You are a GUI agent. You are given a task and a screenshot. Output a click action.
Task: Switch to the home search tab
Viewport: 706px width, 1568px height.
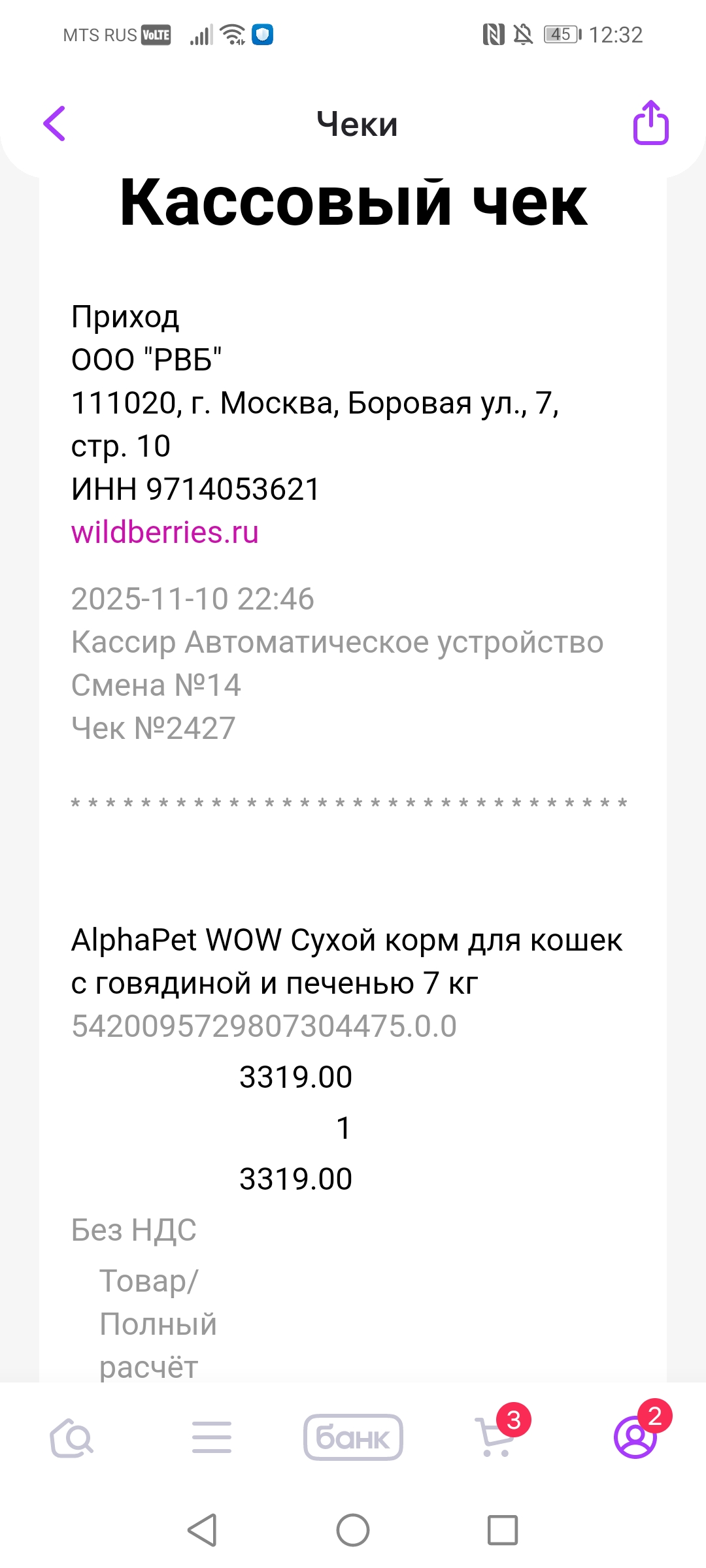tap(71, 1438)
